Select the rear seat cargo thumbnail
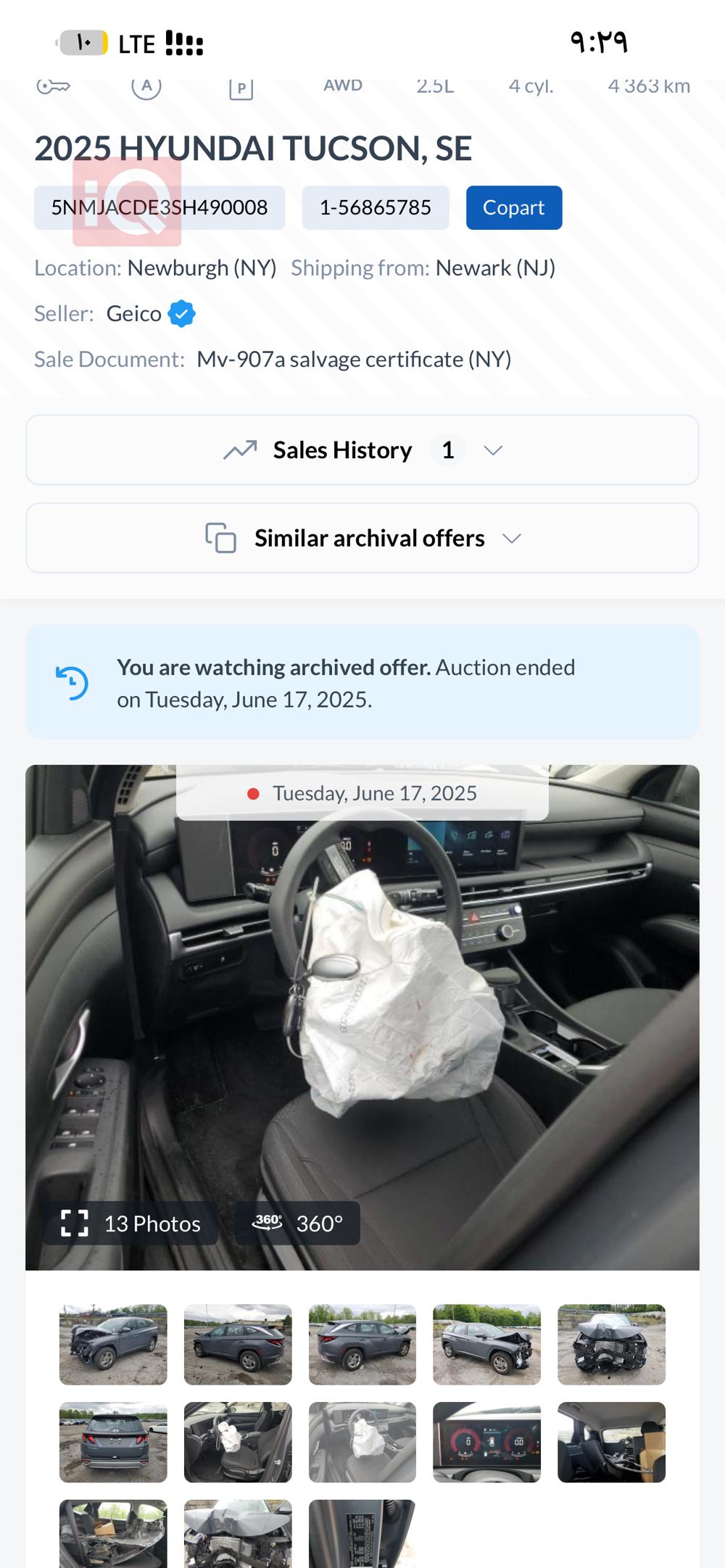Image resolution: width=725 pixels, height=1568 pixels. click(x=611, y=1442)
